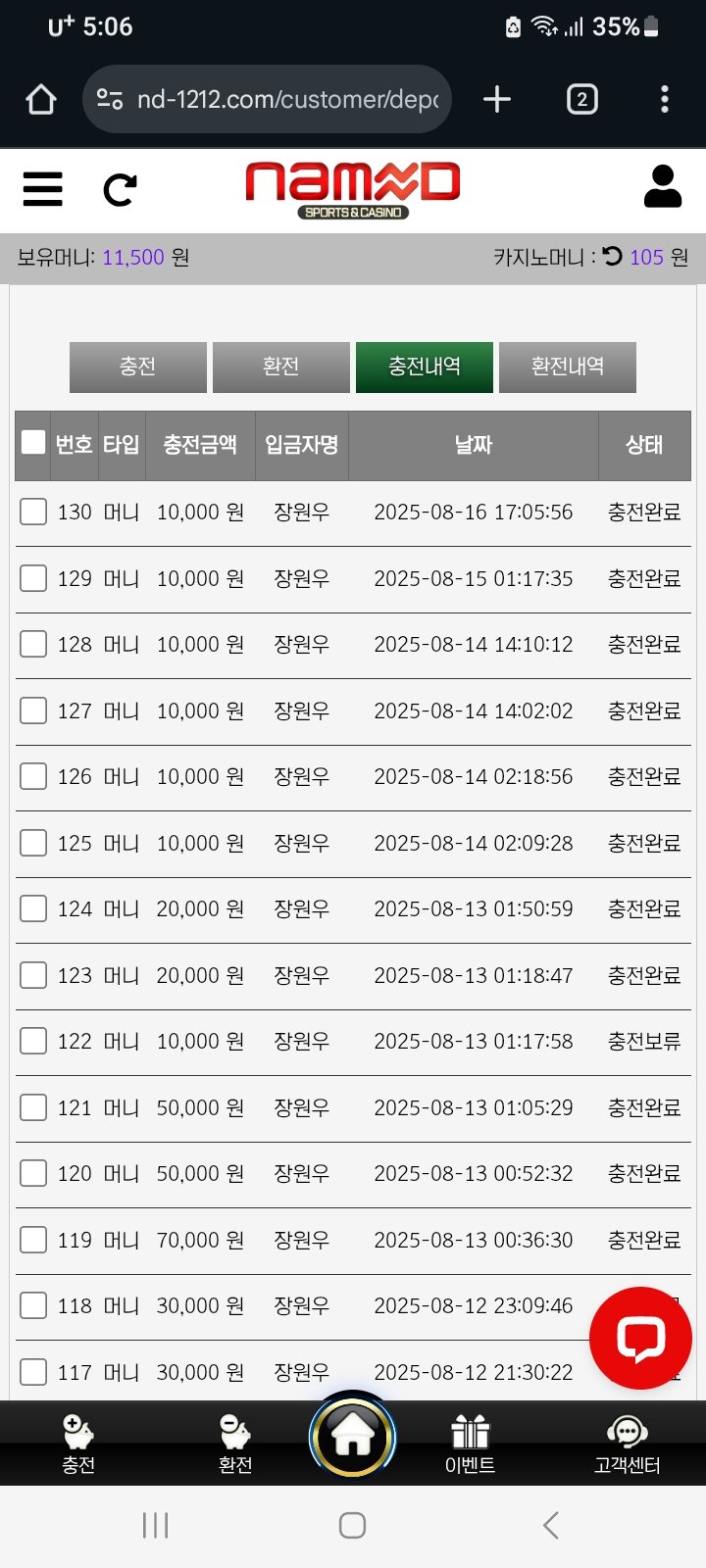Viewport: 706px width, 1568px height.
Task: Open the red live chat bubble
Action: 640,1338
